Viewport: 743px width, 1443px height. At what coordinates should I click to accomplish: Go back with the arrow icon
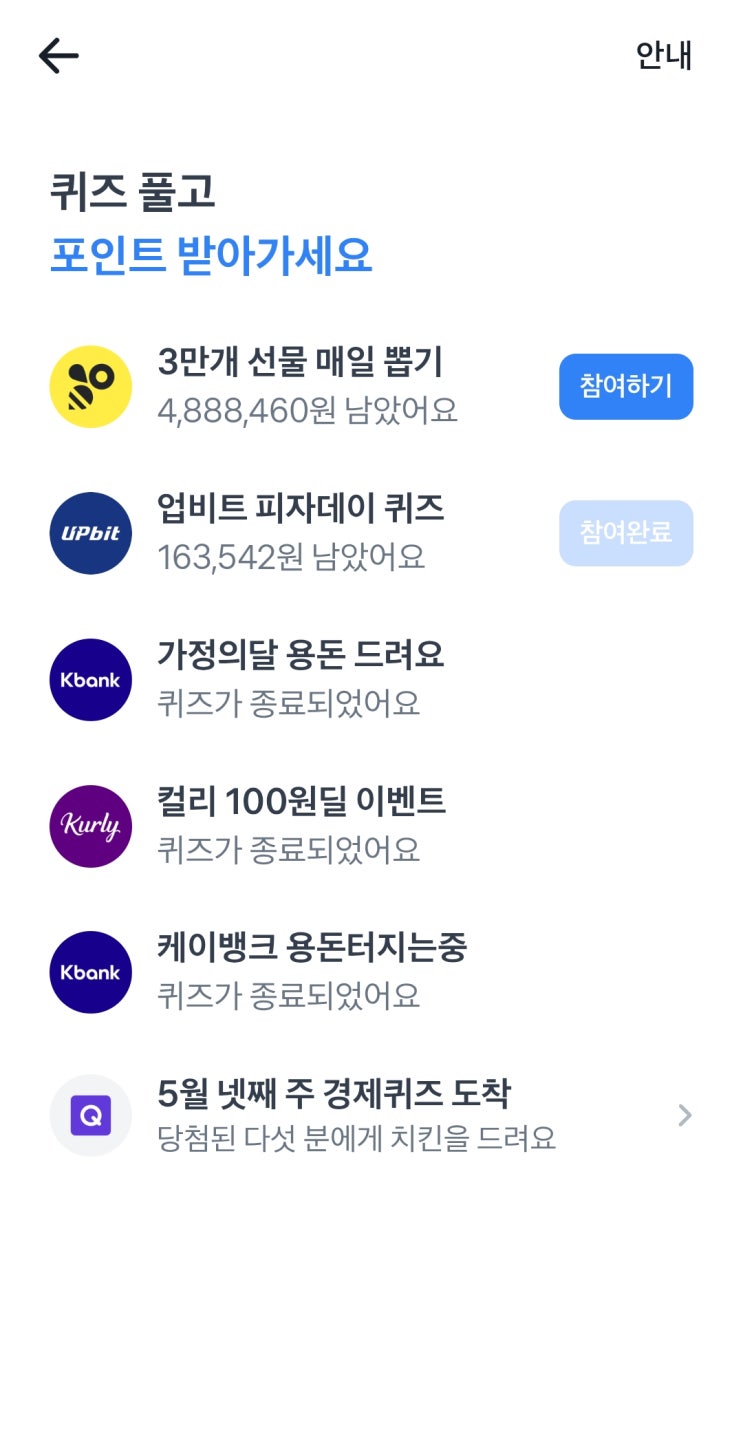(x=58, y=57)
